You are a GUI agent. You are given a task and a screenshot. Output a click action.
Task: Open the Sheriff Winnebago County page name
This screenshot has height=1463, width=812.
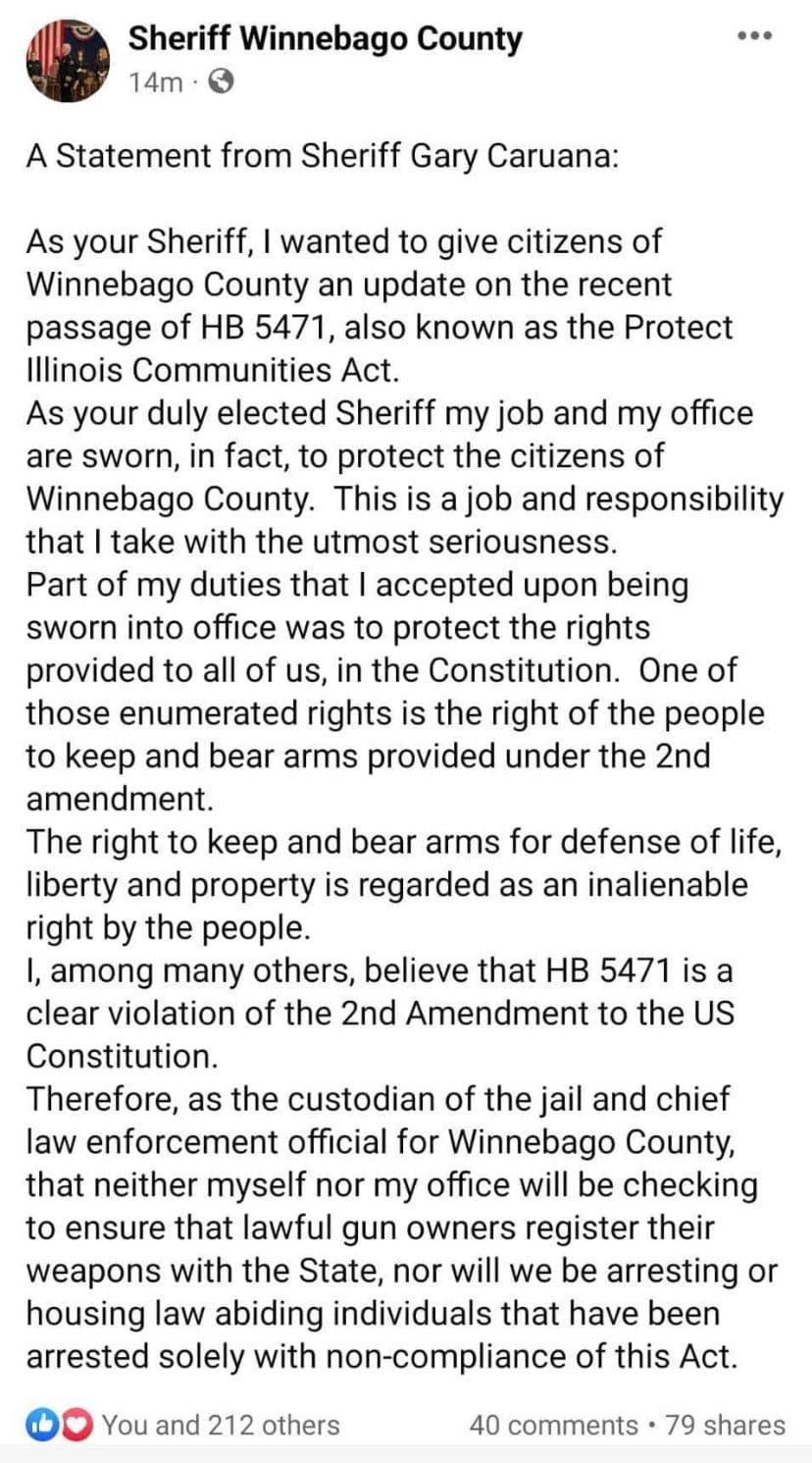(326, 39)
